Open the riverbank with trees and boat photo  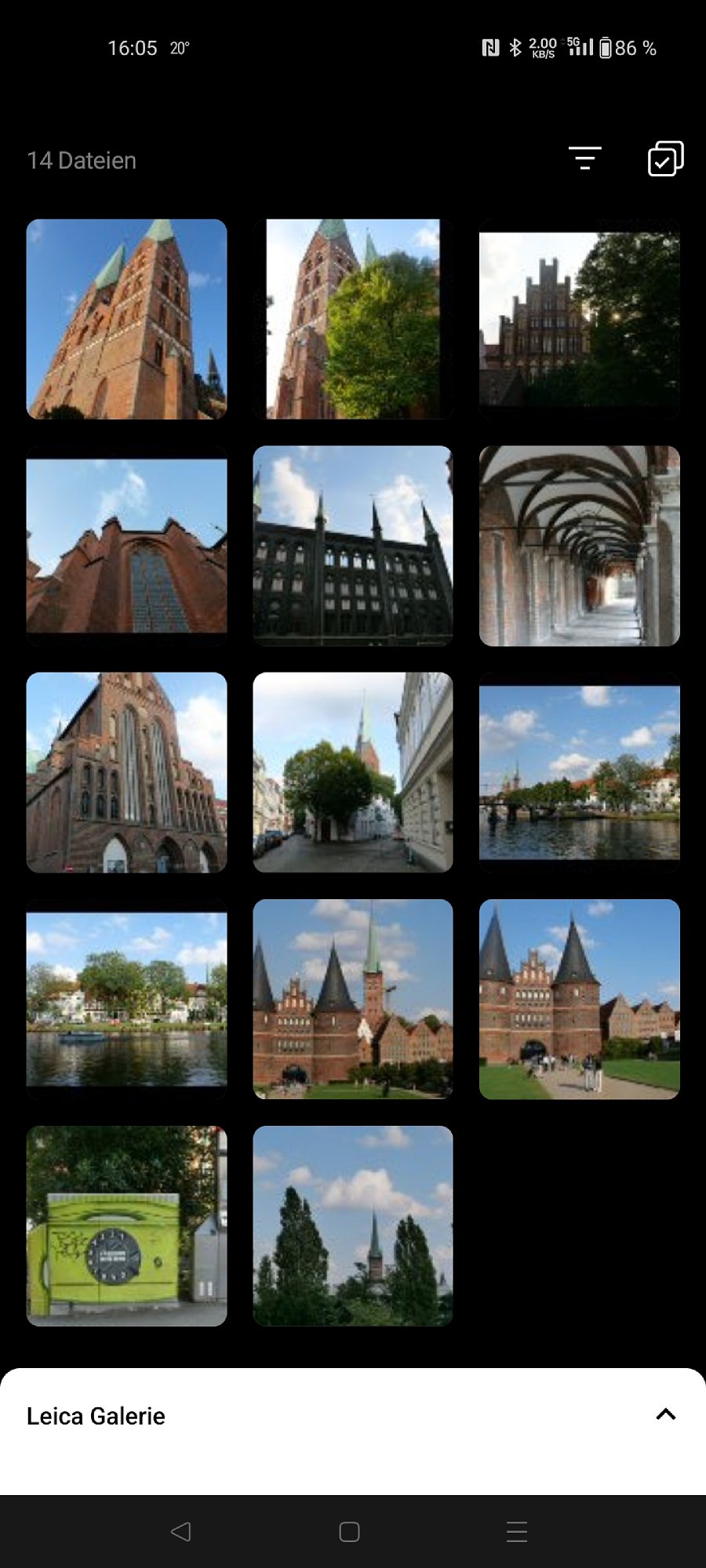126,999
